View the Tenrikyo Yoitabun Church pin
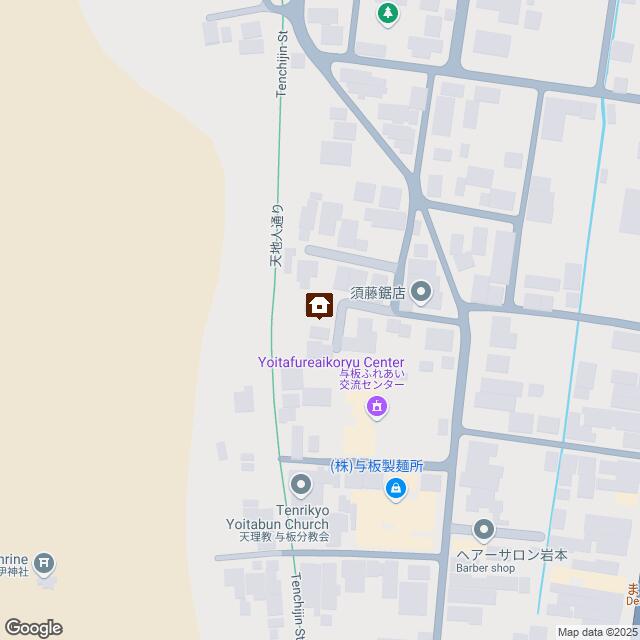640x640 pixels. point(300,487)
